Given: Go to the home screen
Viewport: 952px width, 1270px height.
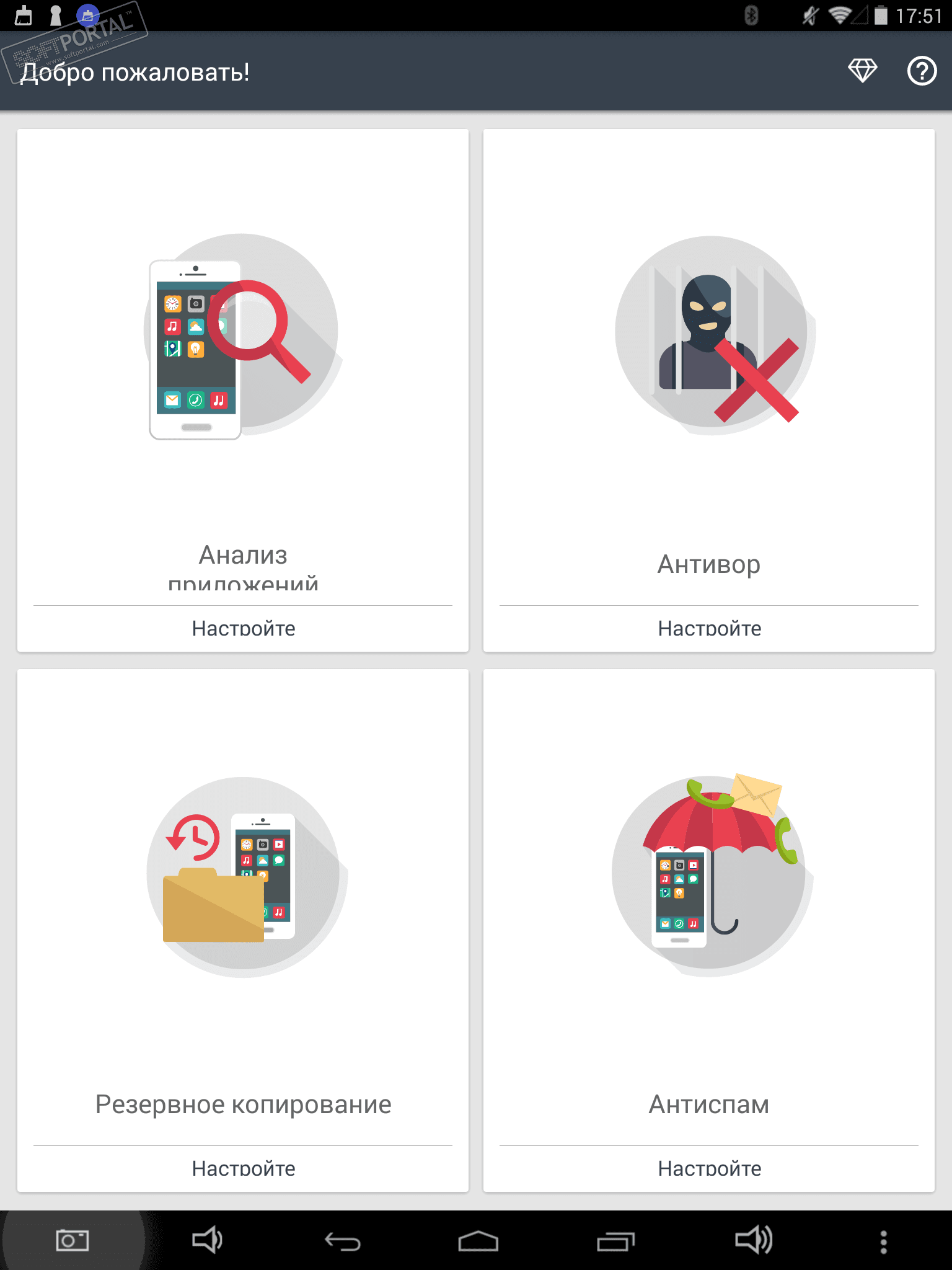Looking at the screenshot, I should pos(478,1241).
